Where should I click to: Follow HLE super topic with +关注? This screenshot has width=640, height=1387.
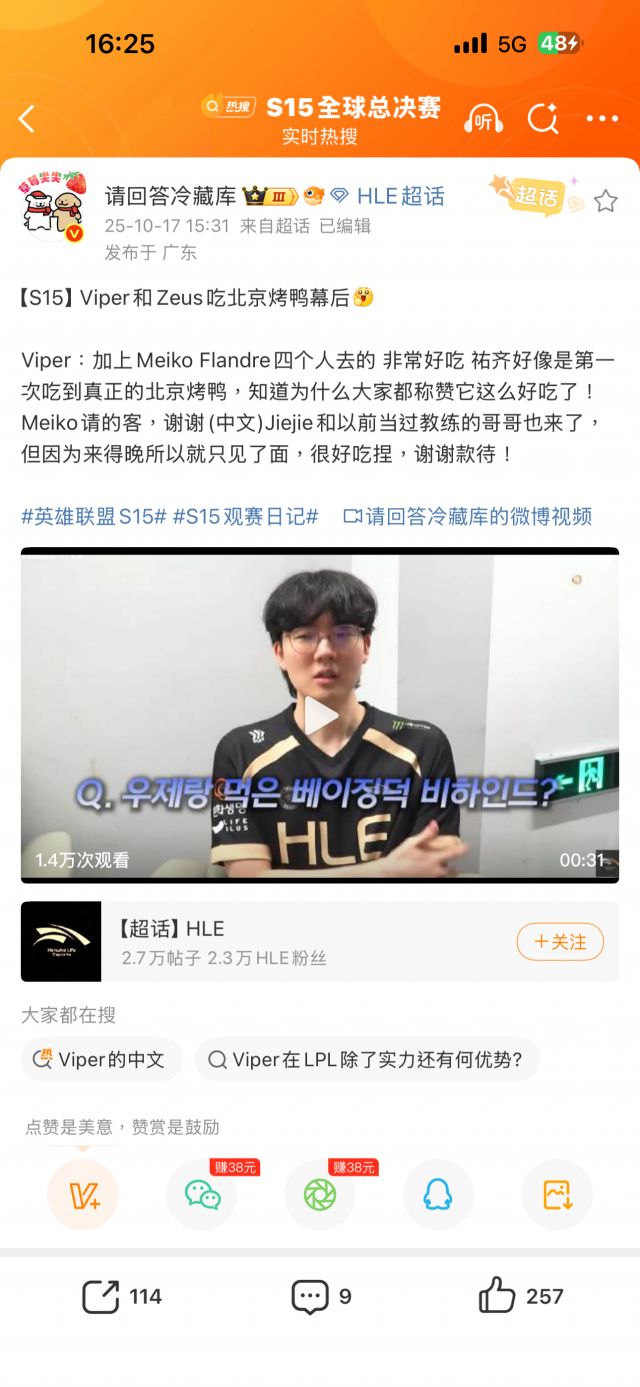560,942
